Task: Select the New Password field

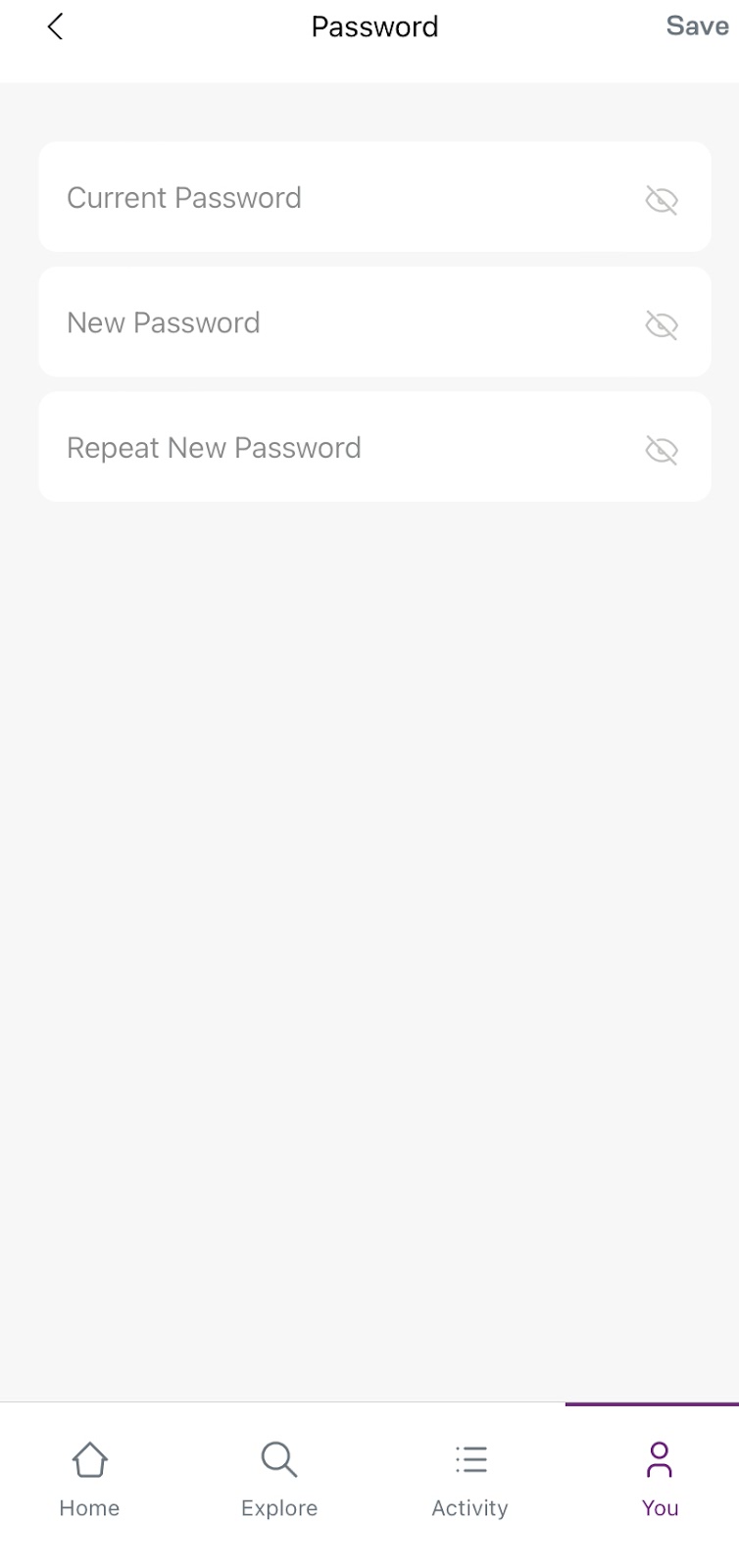Action: pos(333,322)
